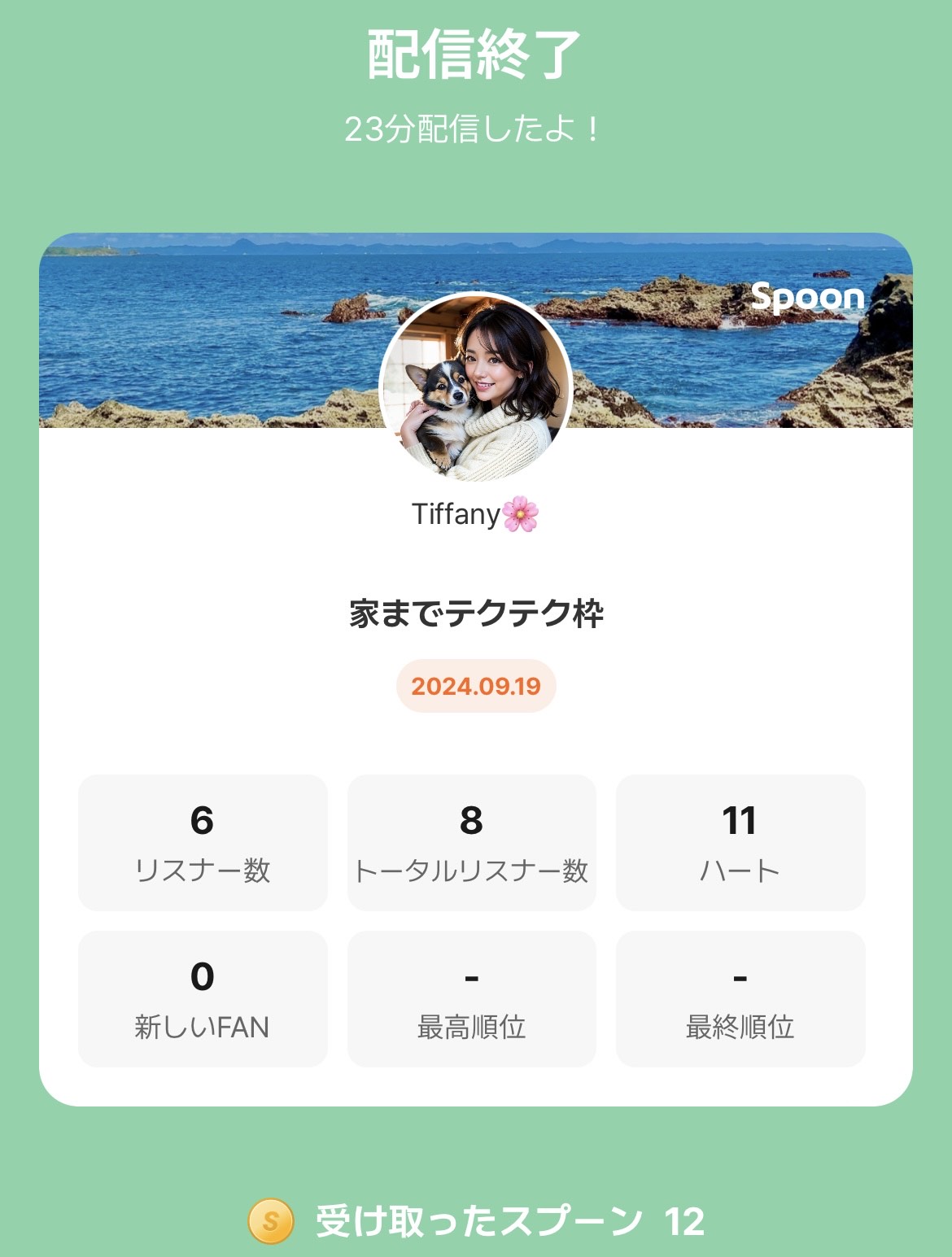Click the ハート stat card showing 11

pos(741,840)
